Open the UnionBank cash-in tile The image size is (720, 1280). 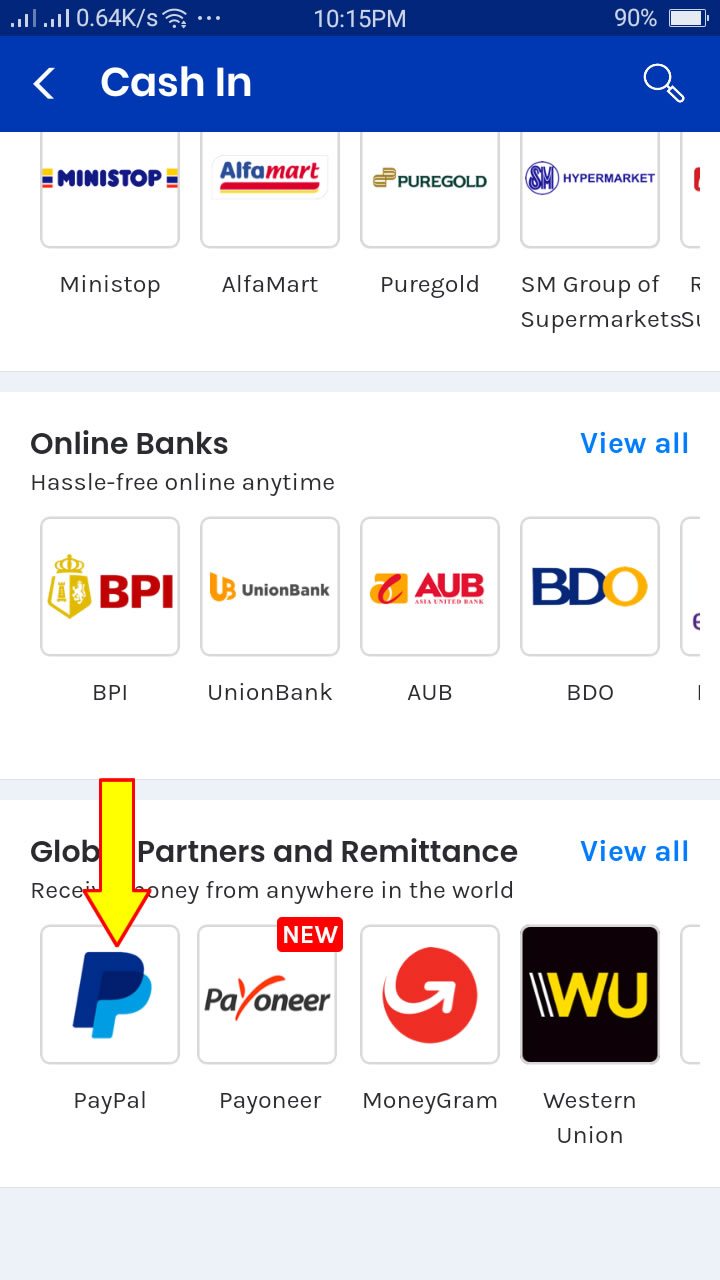(x=270, y=586)
